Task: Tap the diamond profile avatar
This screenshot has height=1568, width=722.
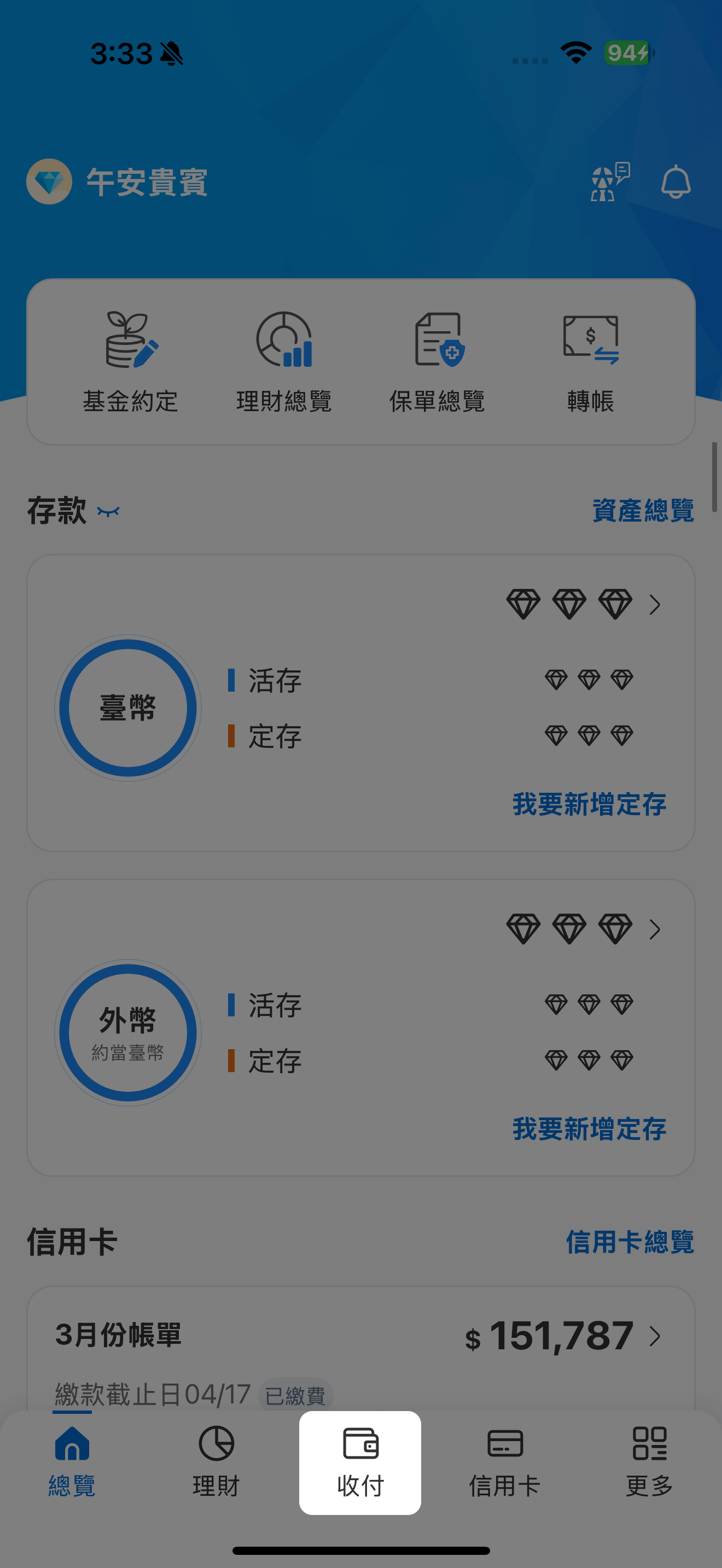Action: pyautogui.click(x=49, y=182)
